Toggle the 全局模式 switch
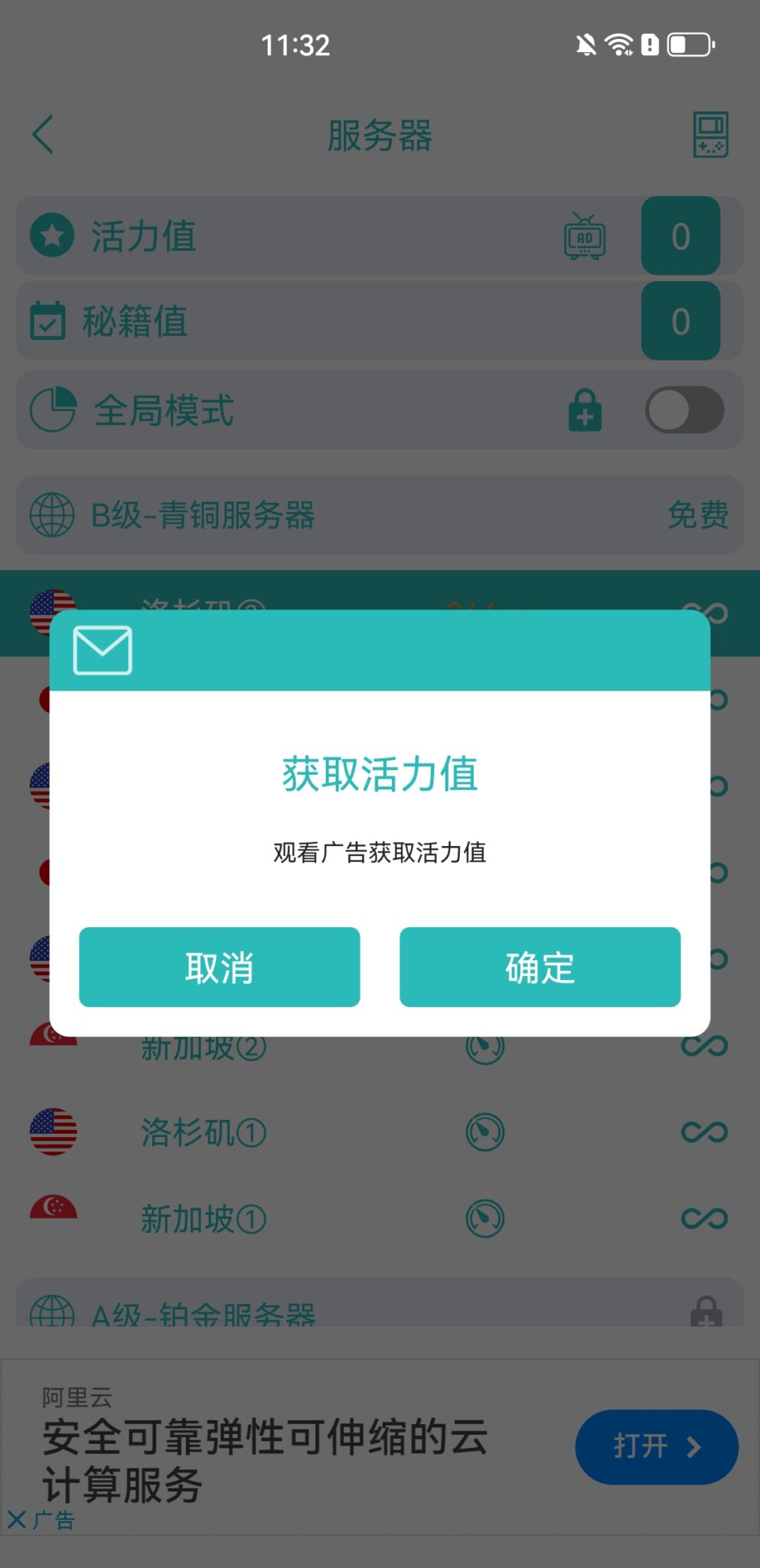The image size is (760, 1568). (x=684, y=410)
